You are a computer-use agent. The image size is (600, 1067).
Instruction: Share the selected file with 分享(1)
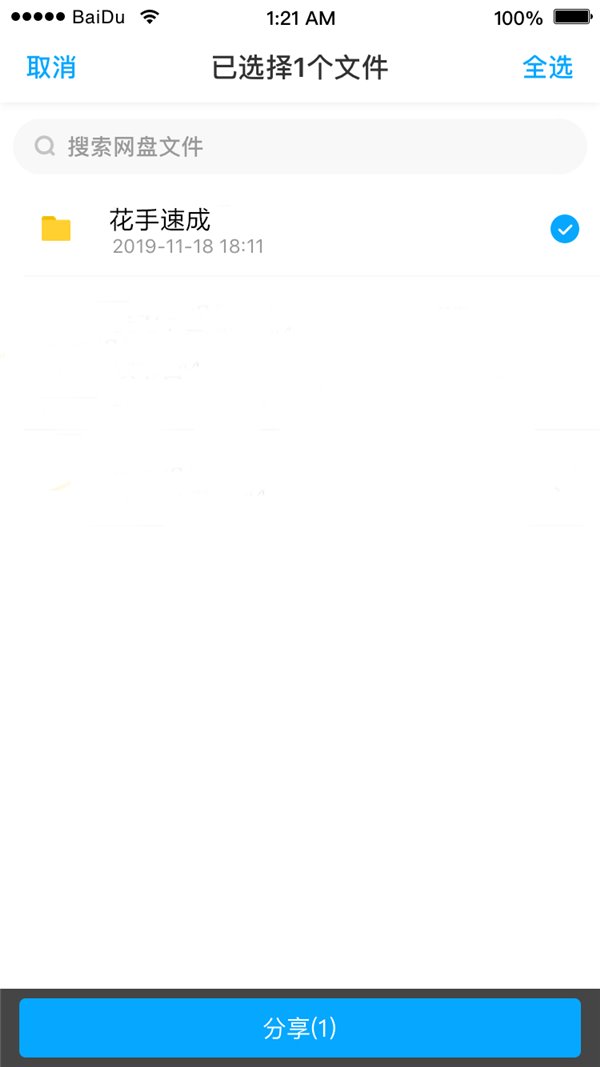(x=300, y=1027)
